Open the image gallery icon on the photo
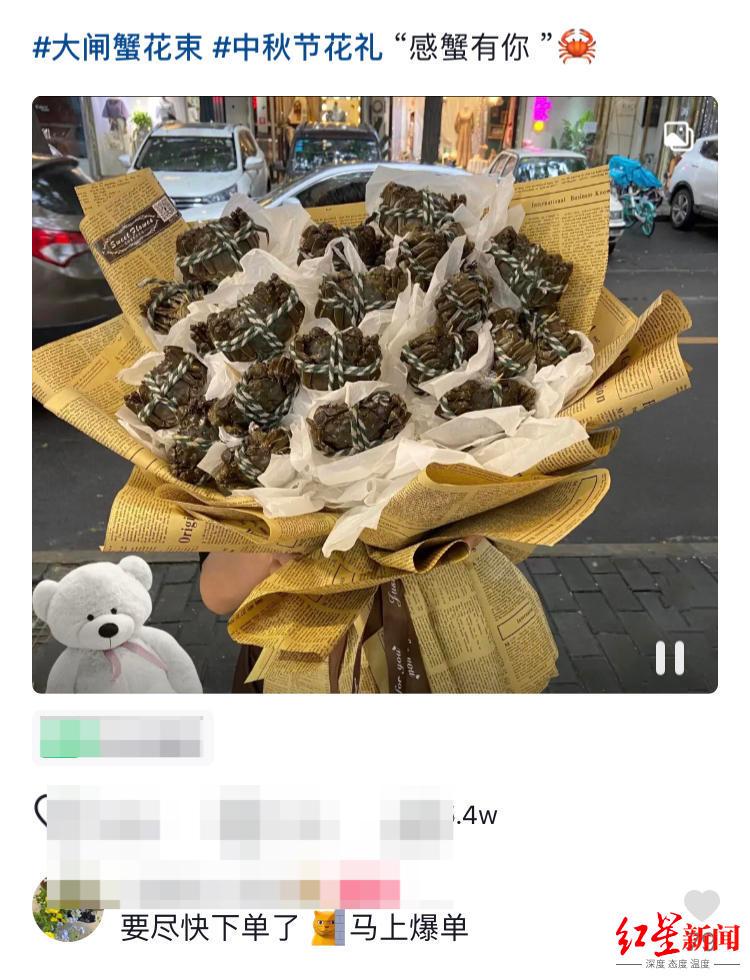 pyautogui.click(x=678, y=135)
